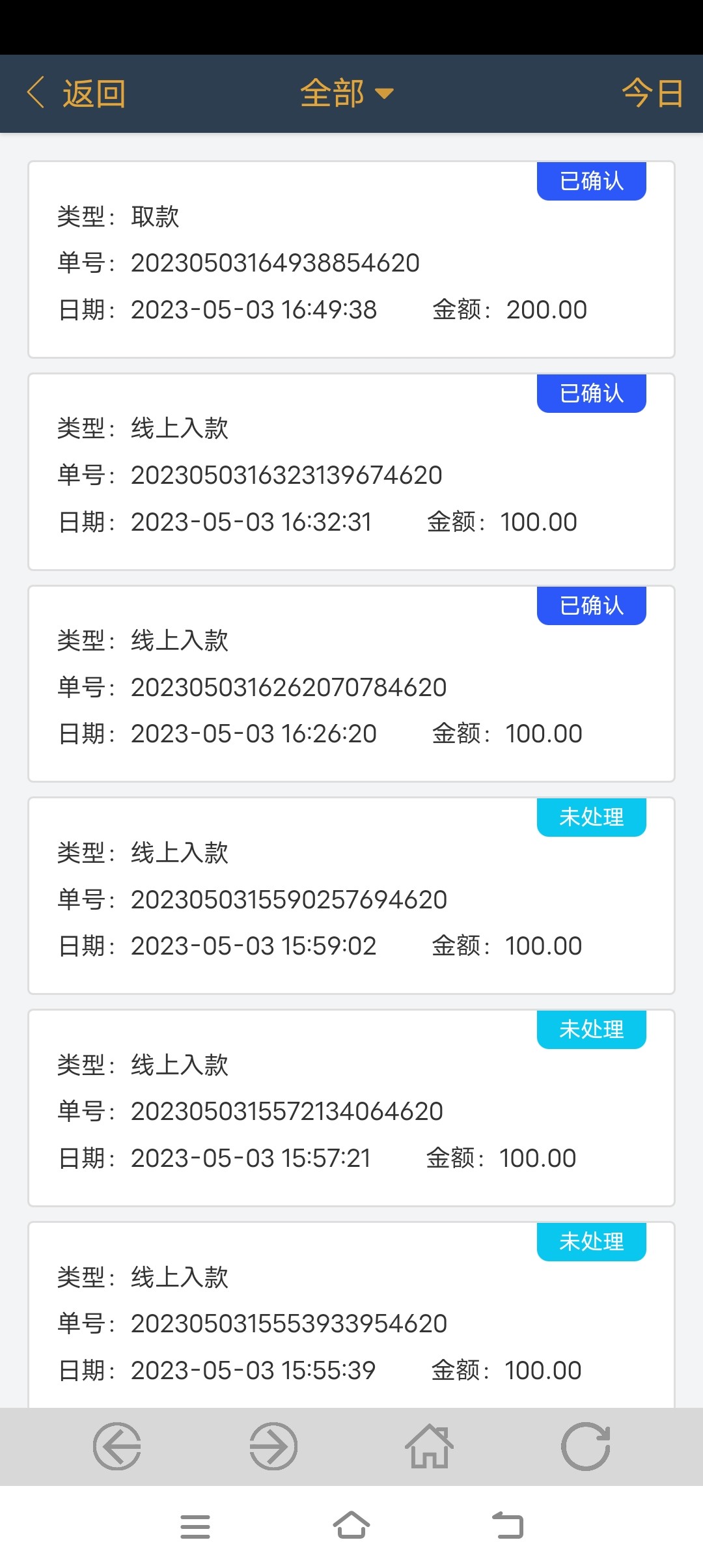Open order 2023050315590257694620
703x1568 pixels.
[x=351, y=897]
